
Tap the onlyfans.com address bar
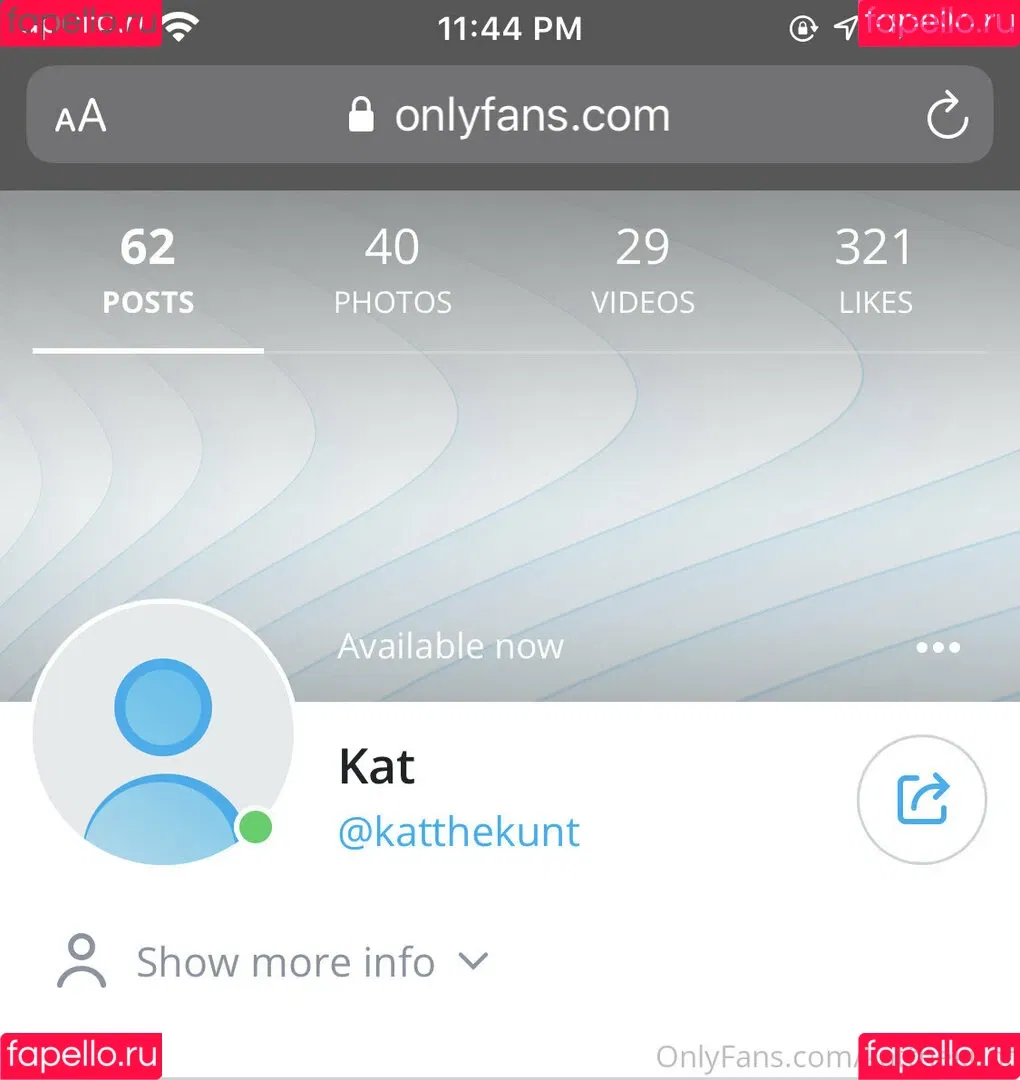(x=510, y=116)
